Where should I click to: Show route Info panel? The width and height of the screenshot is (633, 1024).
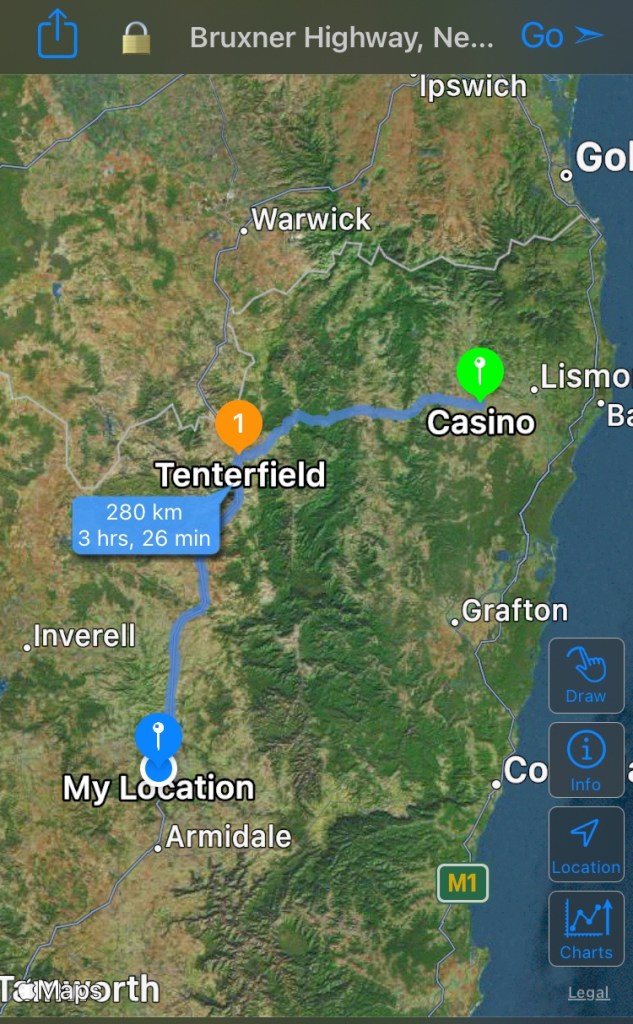pyautogui.click(x=586, y=761)
